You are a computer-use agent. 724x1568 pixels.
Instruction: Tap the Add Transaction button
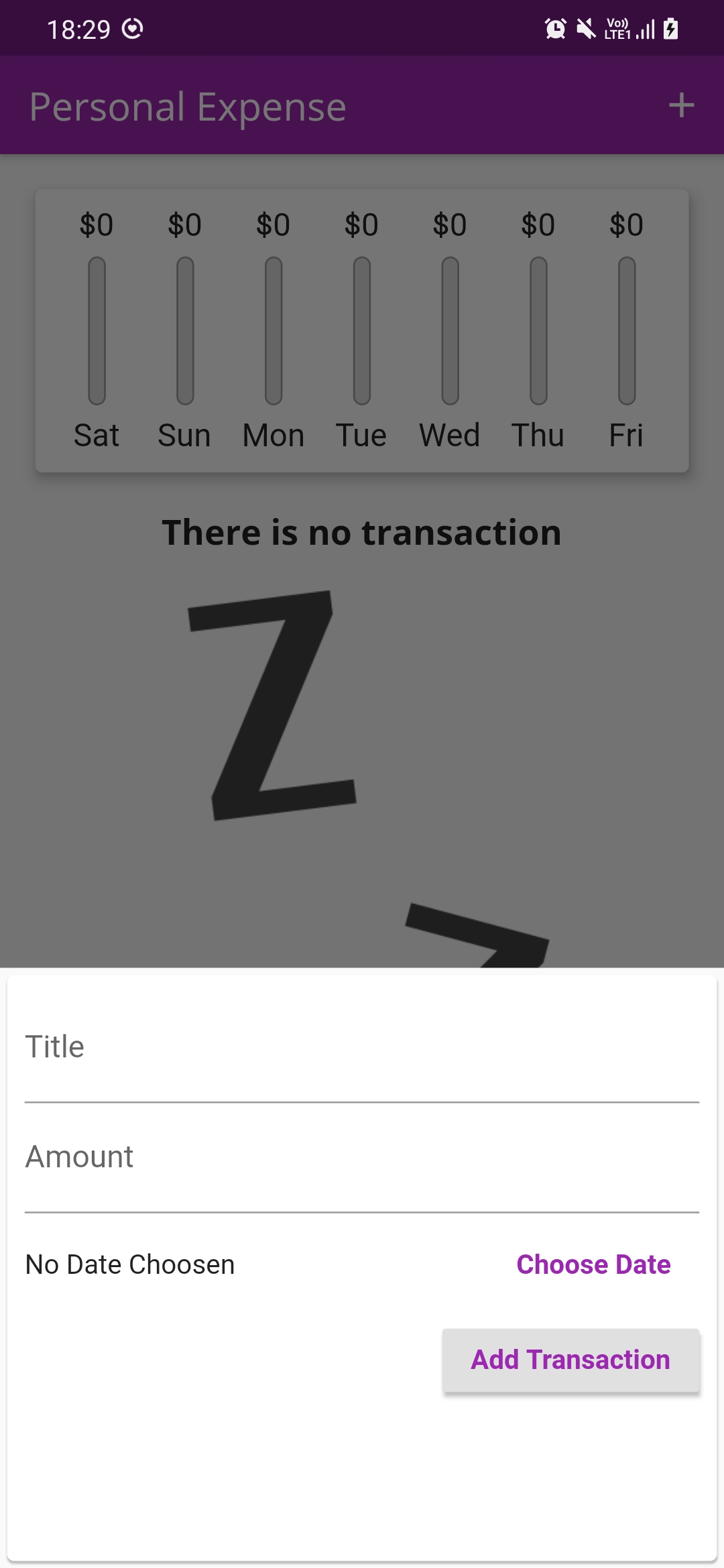(570, 1360)
